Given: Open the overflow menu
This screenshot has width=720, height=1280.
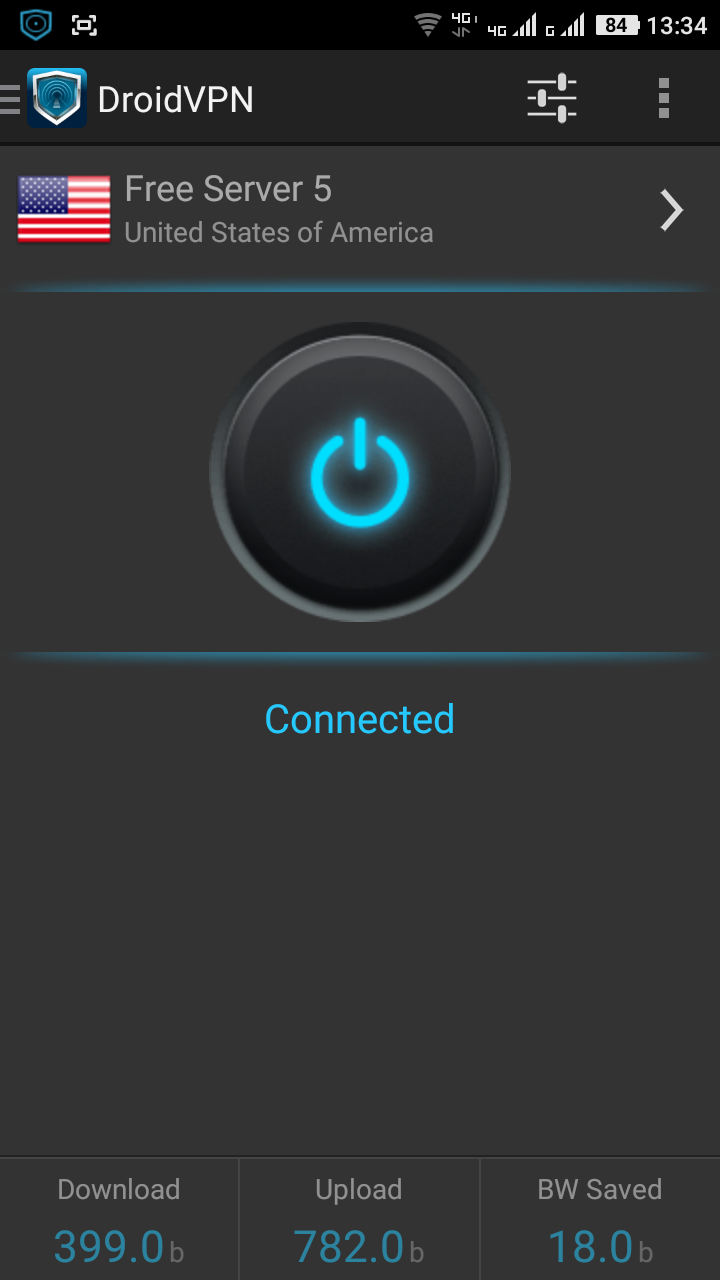Looking at the screenshot, I should point(663,98).
